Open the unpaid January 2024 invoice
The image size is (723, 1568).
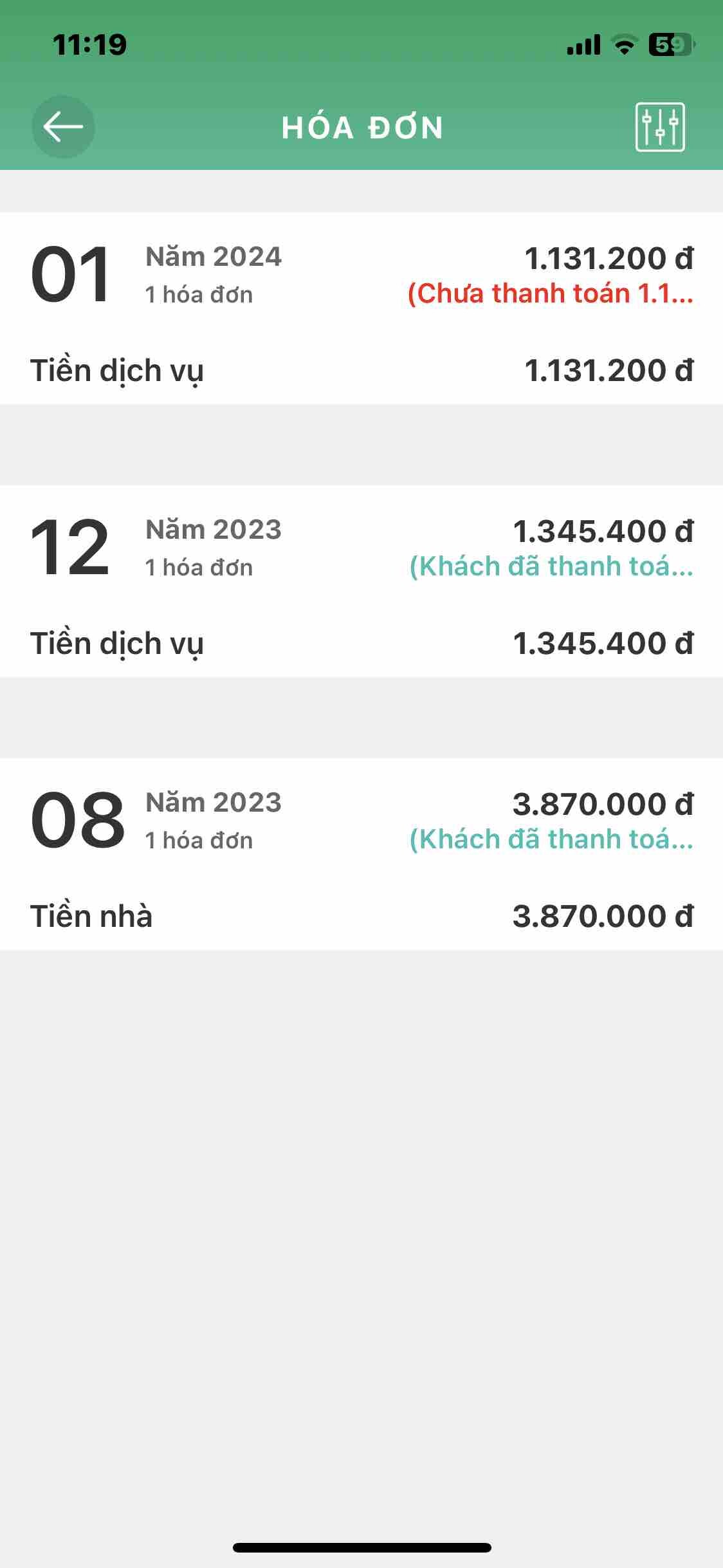pos(361,308)
